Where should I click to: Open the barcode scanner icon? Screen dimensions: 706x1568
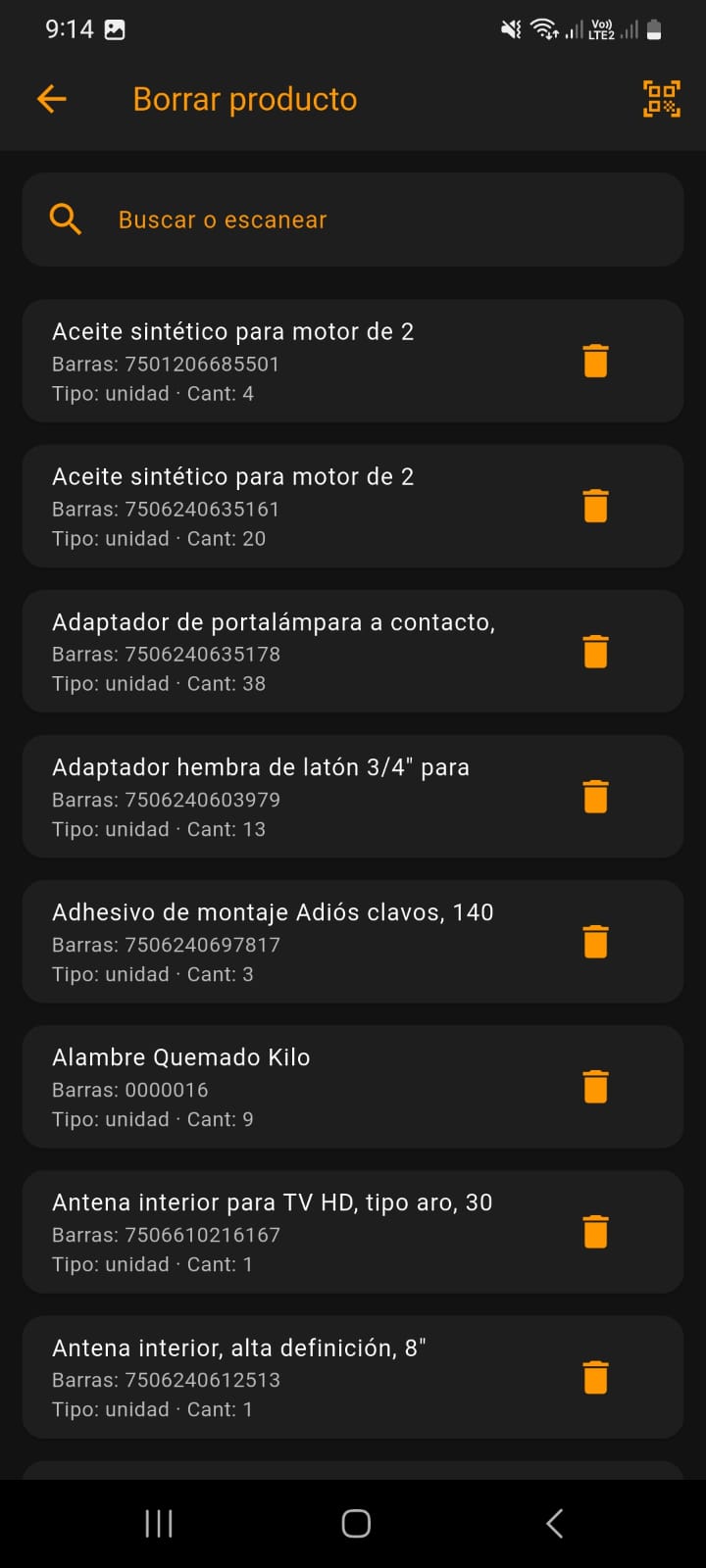662,98
